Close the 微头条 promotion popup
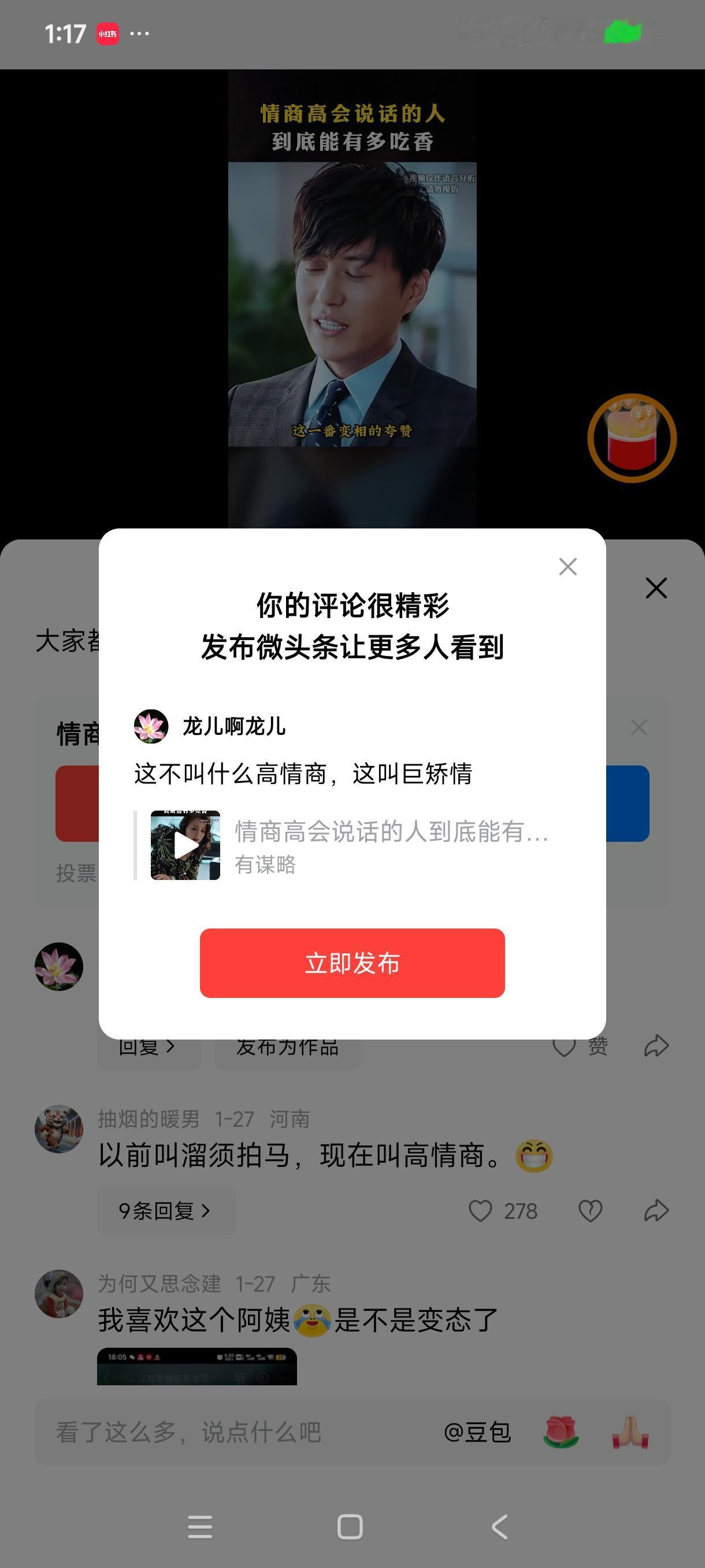The image size is (705, 1568). (x=567, y=566)
